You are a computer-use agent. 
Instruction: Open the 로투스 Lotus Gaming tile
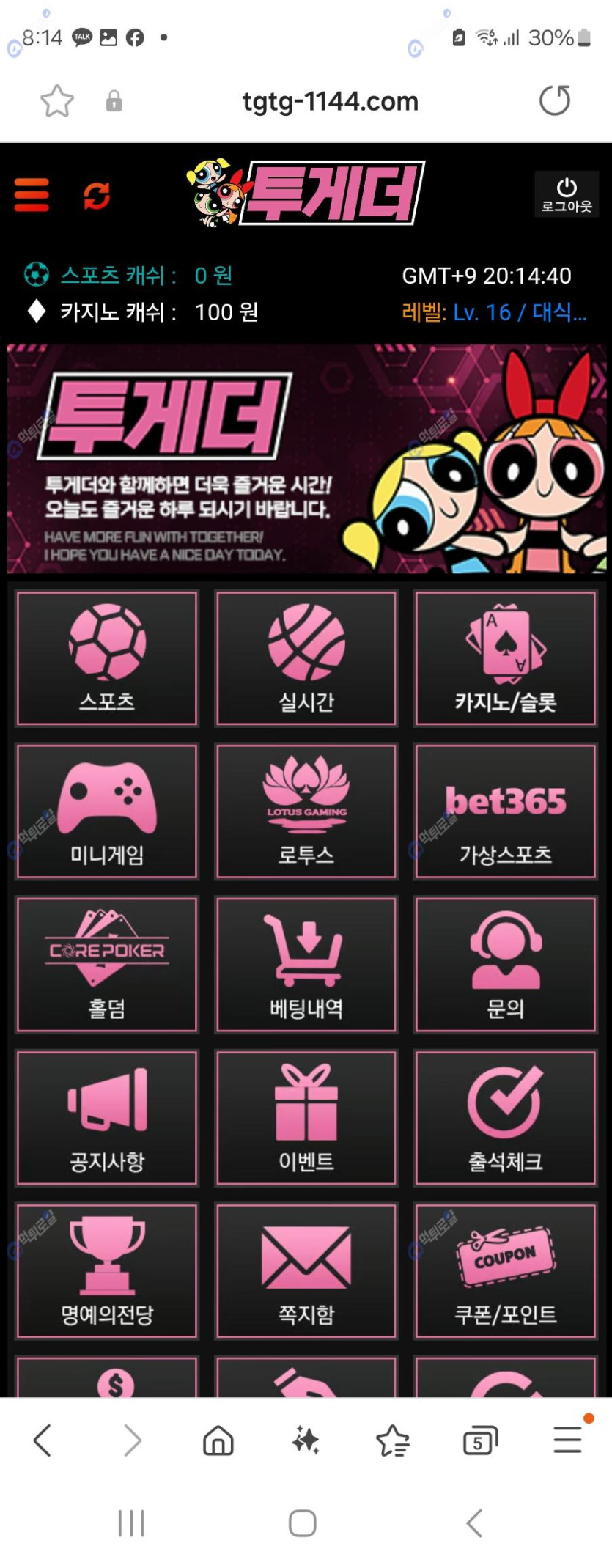[306, 811]
